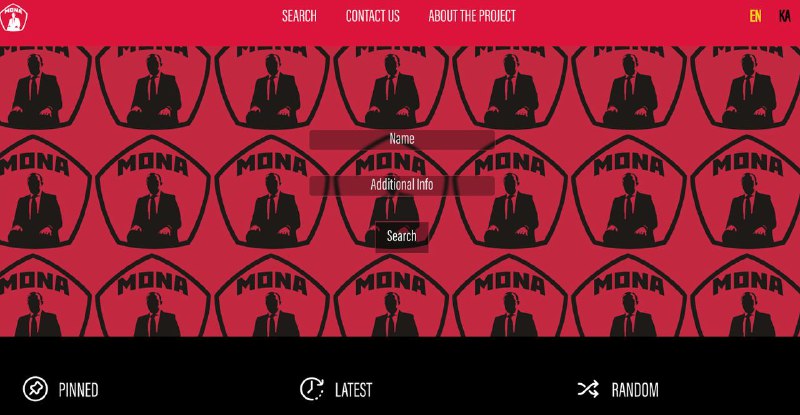
Task: Tap the Search button under the form
Action: [401, 236]
